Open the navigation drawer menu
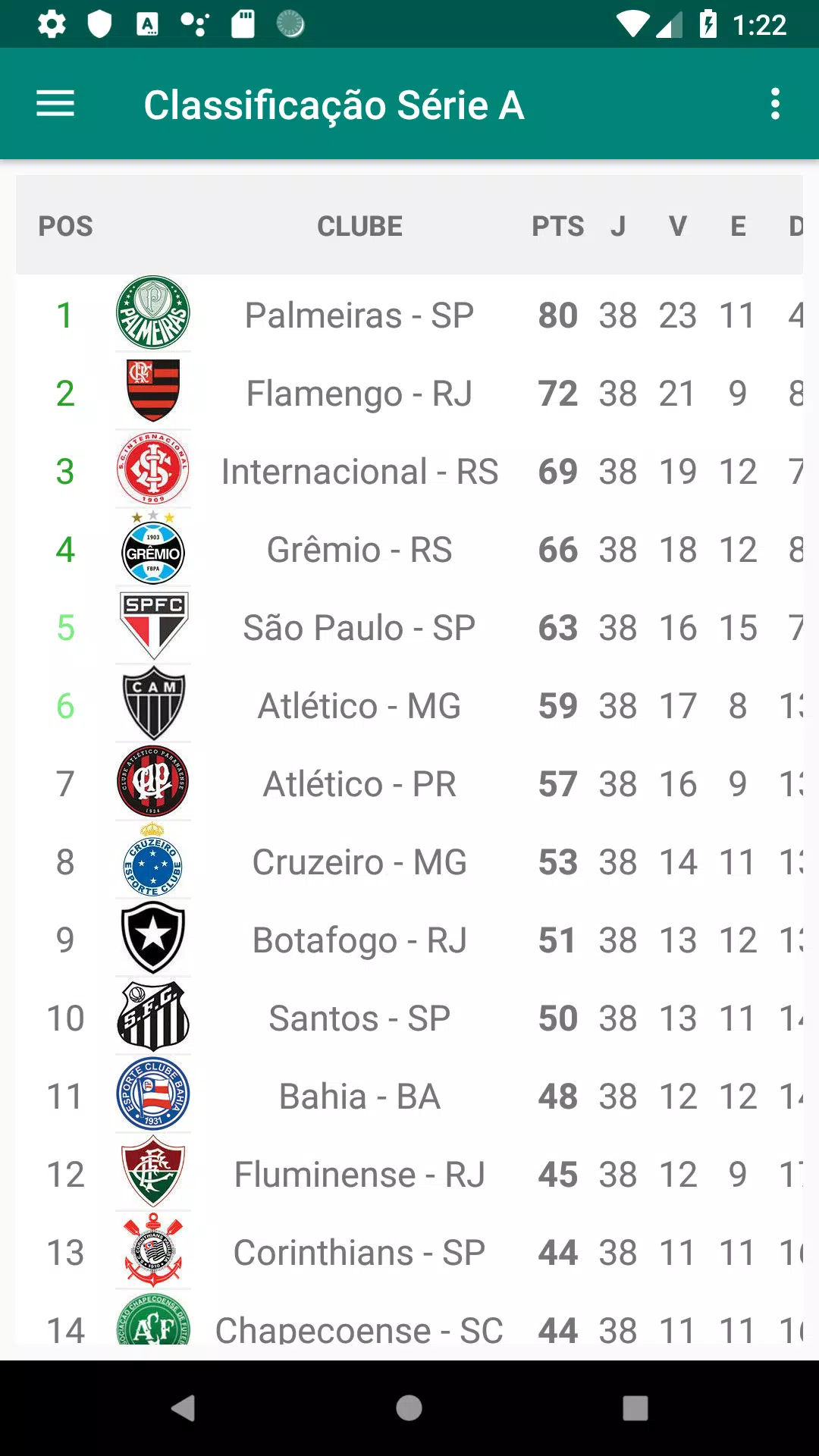Image resolution: width=819 pixels, height=1456 pixels. point(55,104)
